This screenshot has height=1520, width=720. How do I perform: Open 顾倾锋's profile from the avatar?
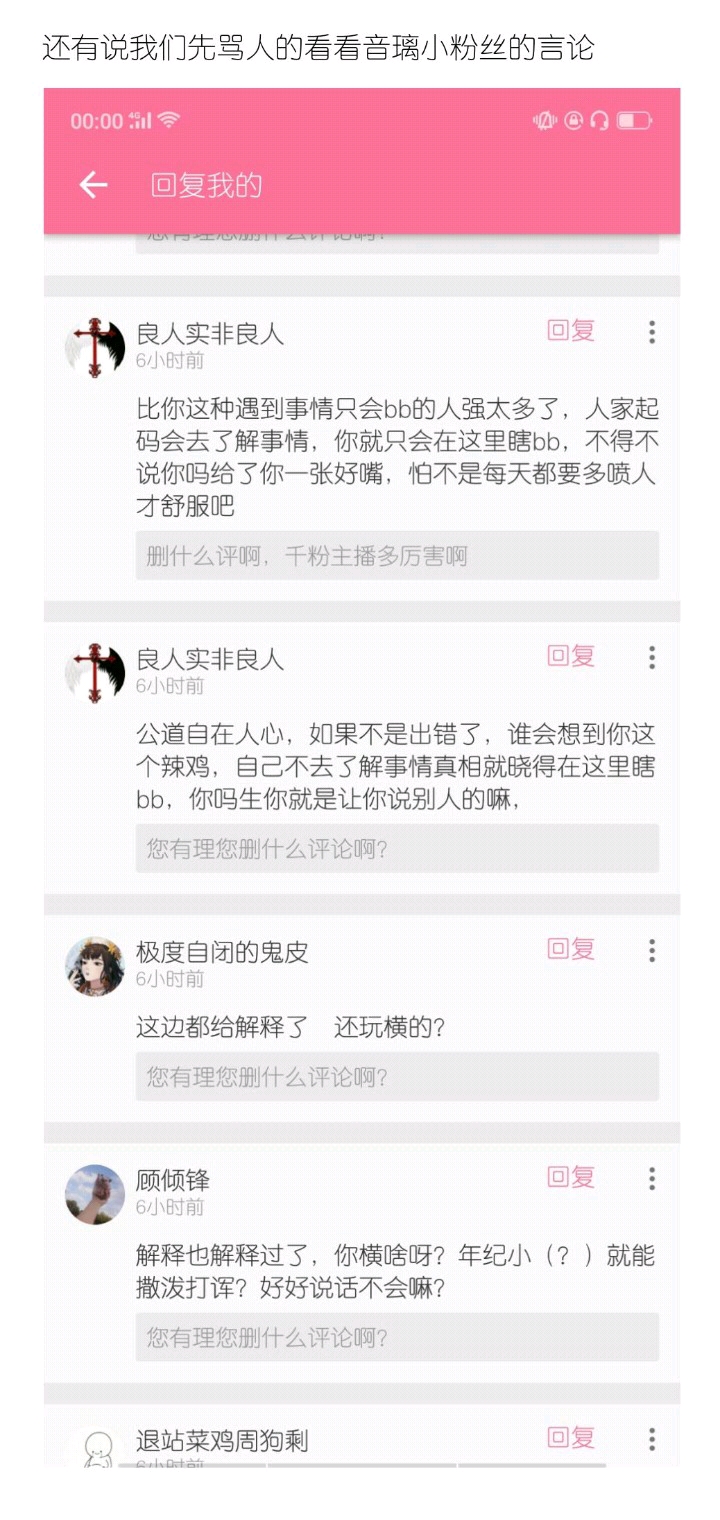(x=95, y=1194)
